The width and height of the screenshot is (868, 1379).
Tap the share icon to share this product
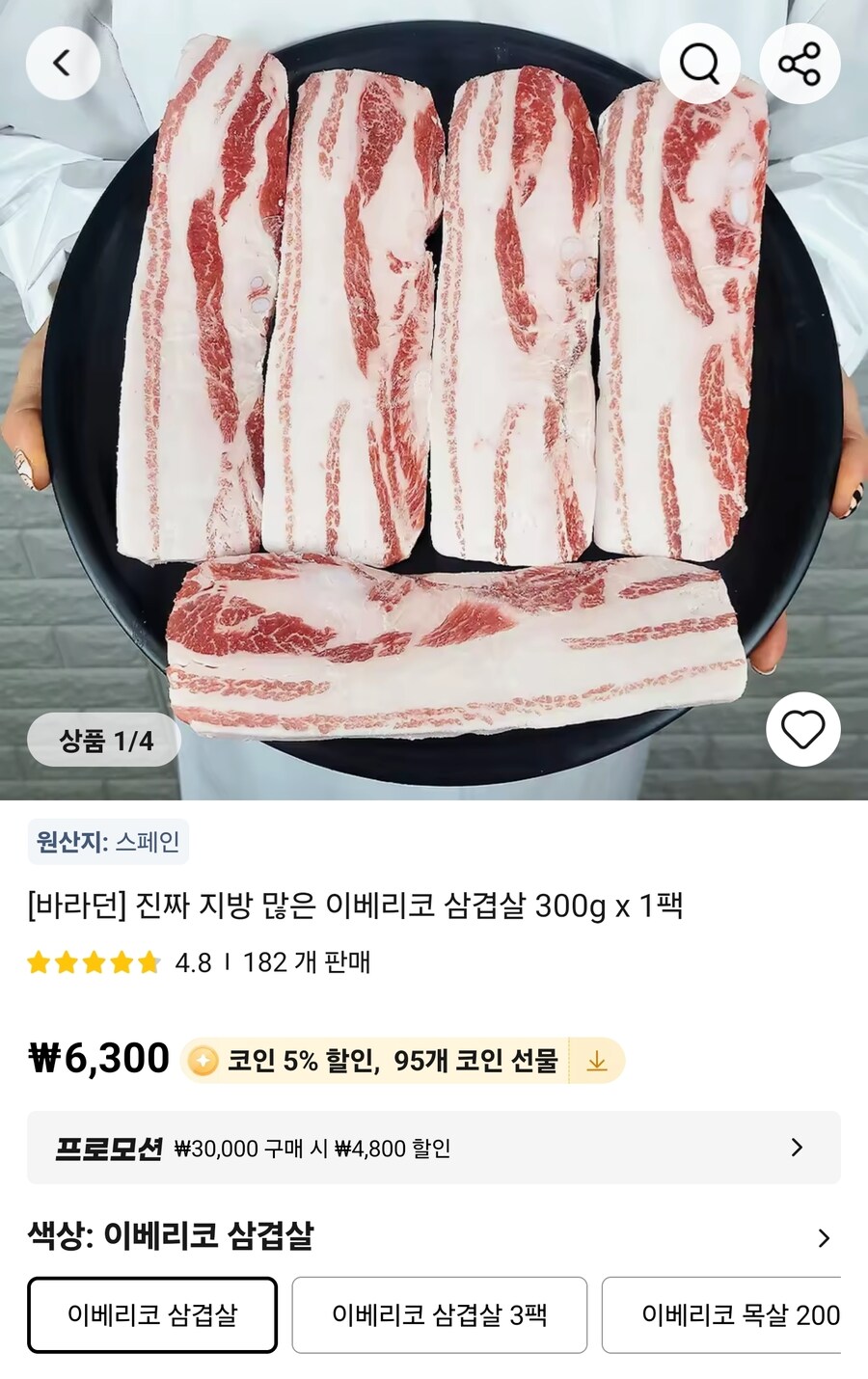800,62
